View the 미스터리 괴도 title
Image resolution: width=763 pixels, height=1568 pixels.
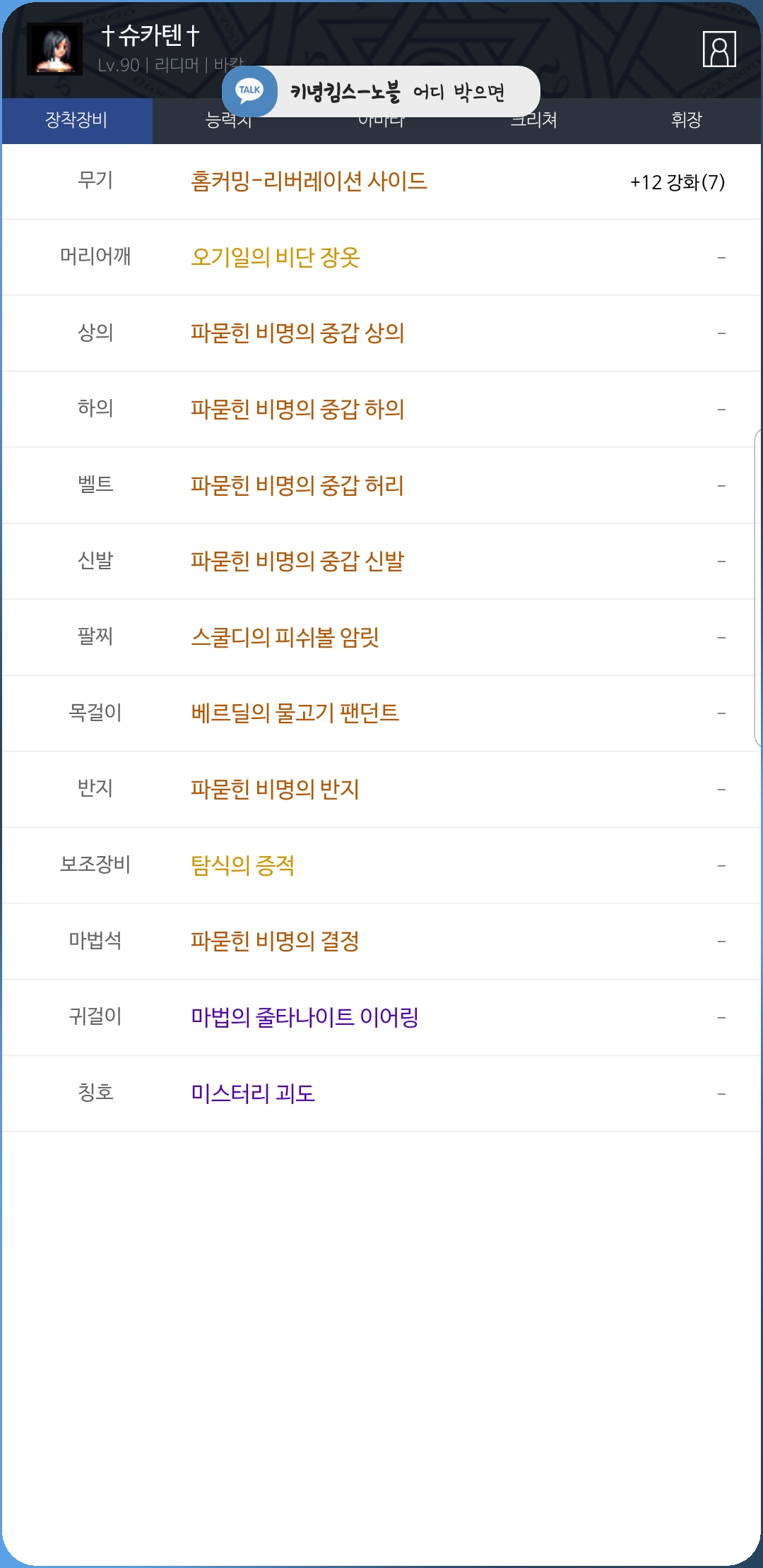coord(253,1093)
